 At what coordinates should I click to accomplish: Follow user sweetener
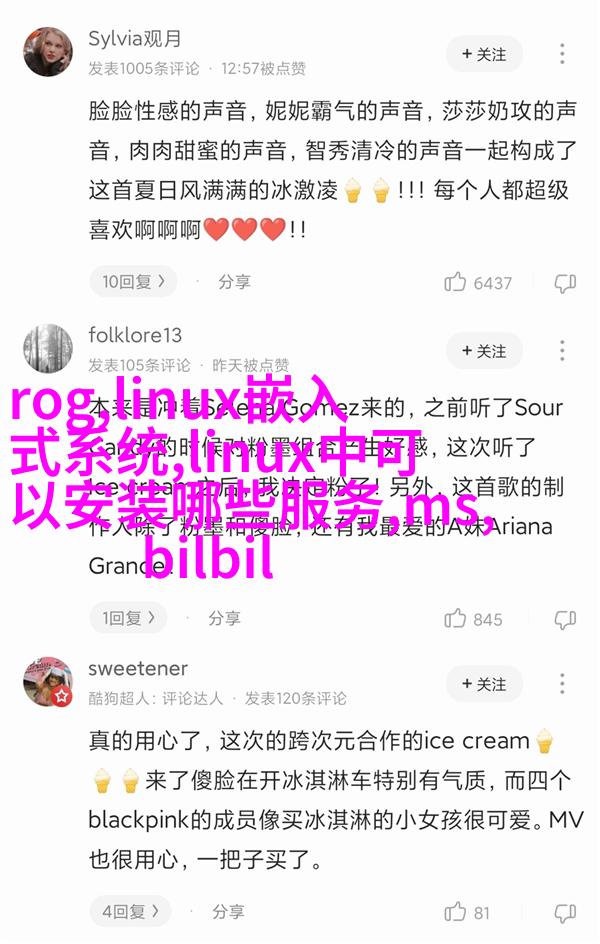[484, 684]
